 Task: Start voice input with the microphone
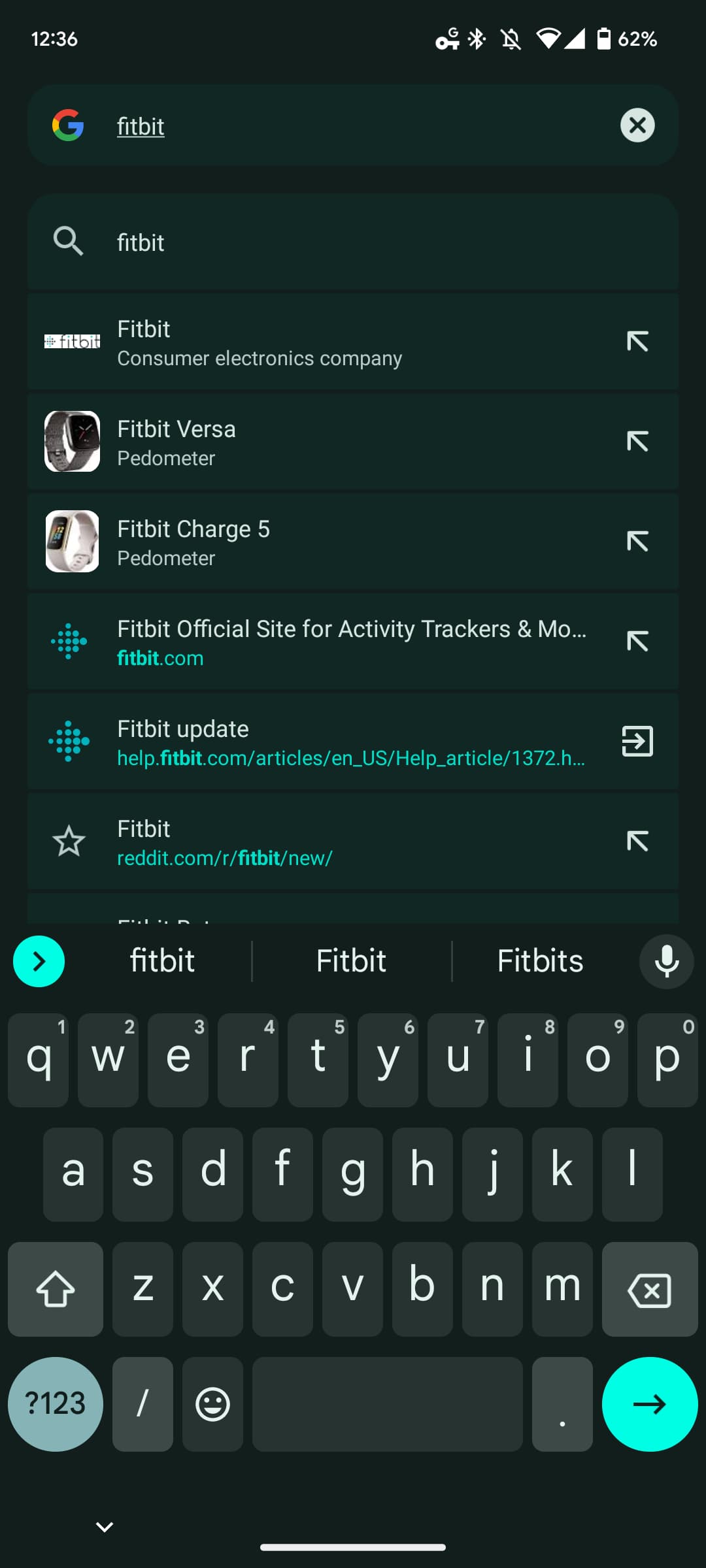(666, 961)
